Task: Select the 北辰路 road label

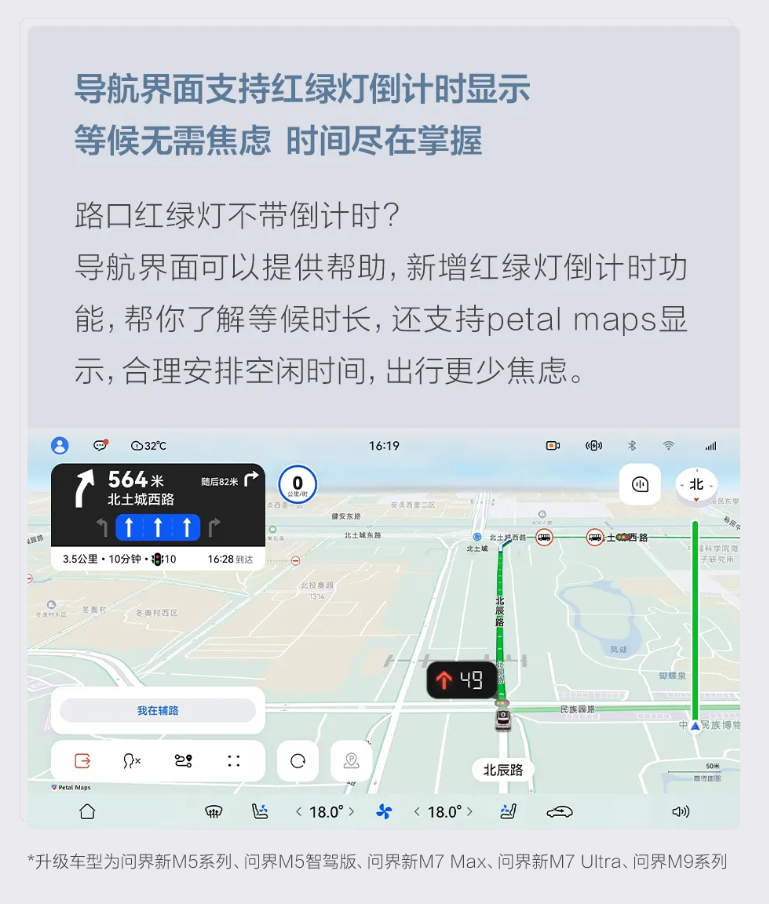Action: coord(503,770)
